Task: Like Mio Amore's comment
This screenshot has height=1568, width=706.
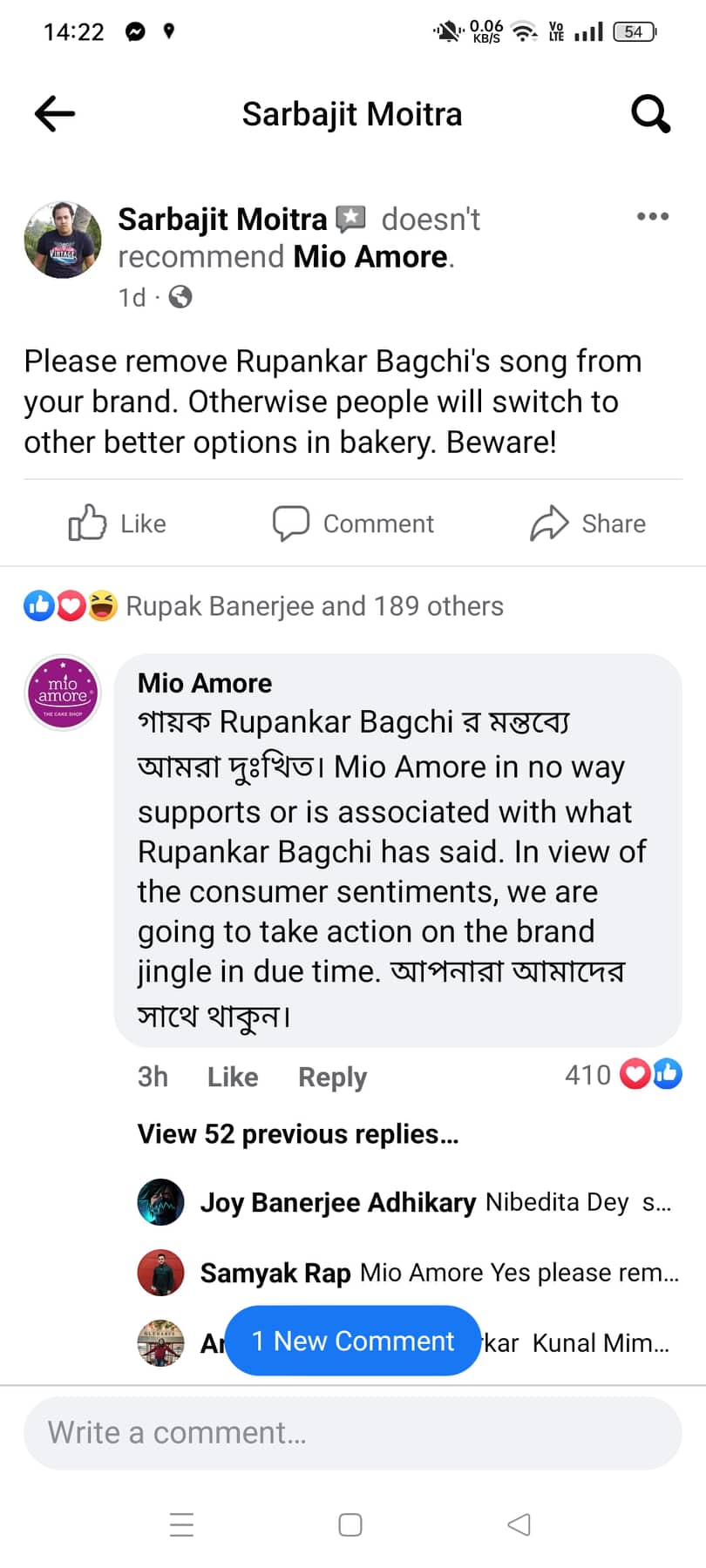Action: (x=233, y=1078)
